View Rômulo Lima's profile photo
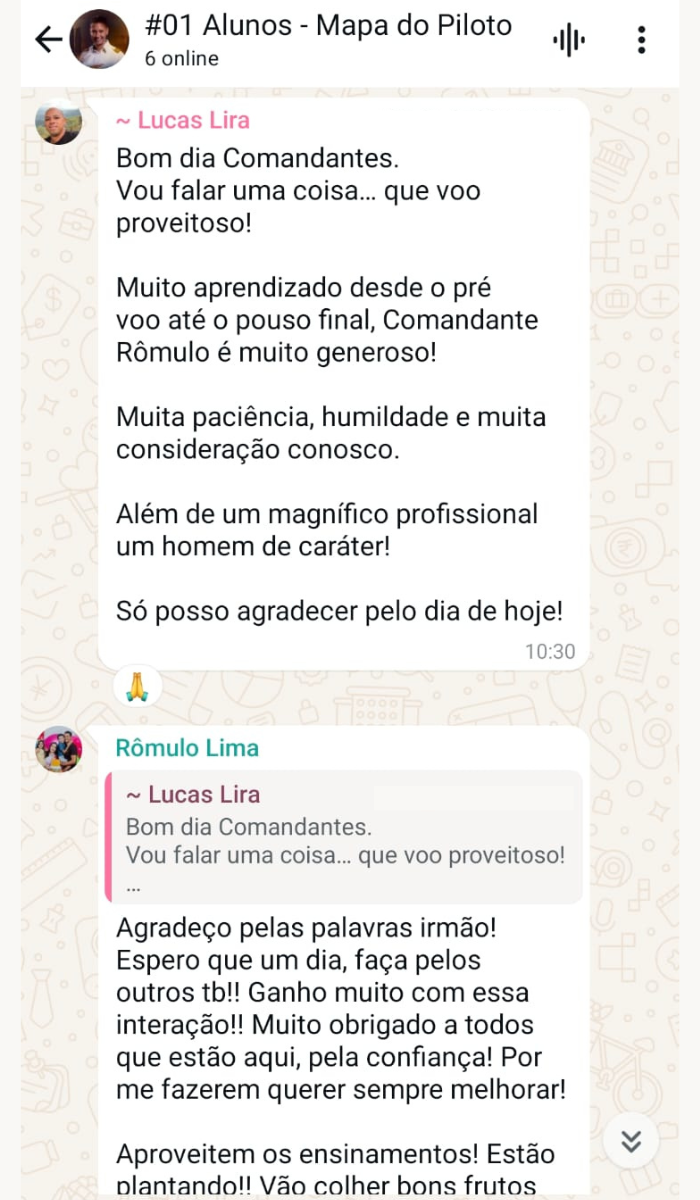This screenshot has height=1200, width=700. [x=59, y=749]
